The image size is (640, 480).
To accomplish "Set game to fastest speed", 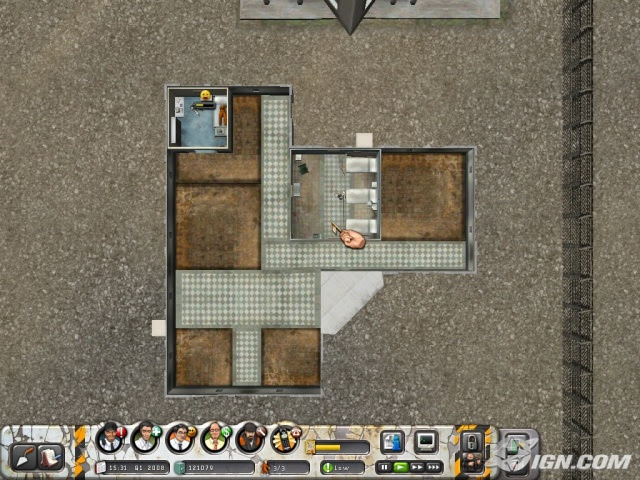I will [x=433, y=467].
